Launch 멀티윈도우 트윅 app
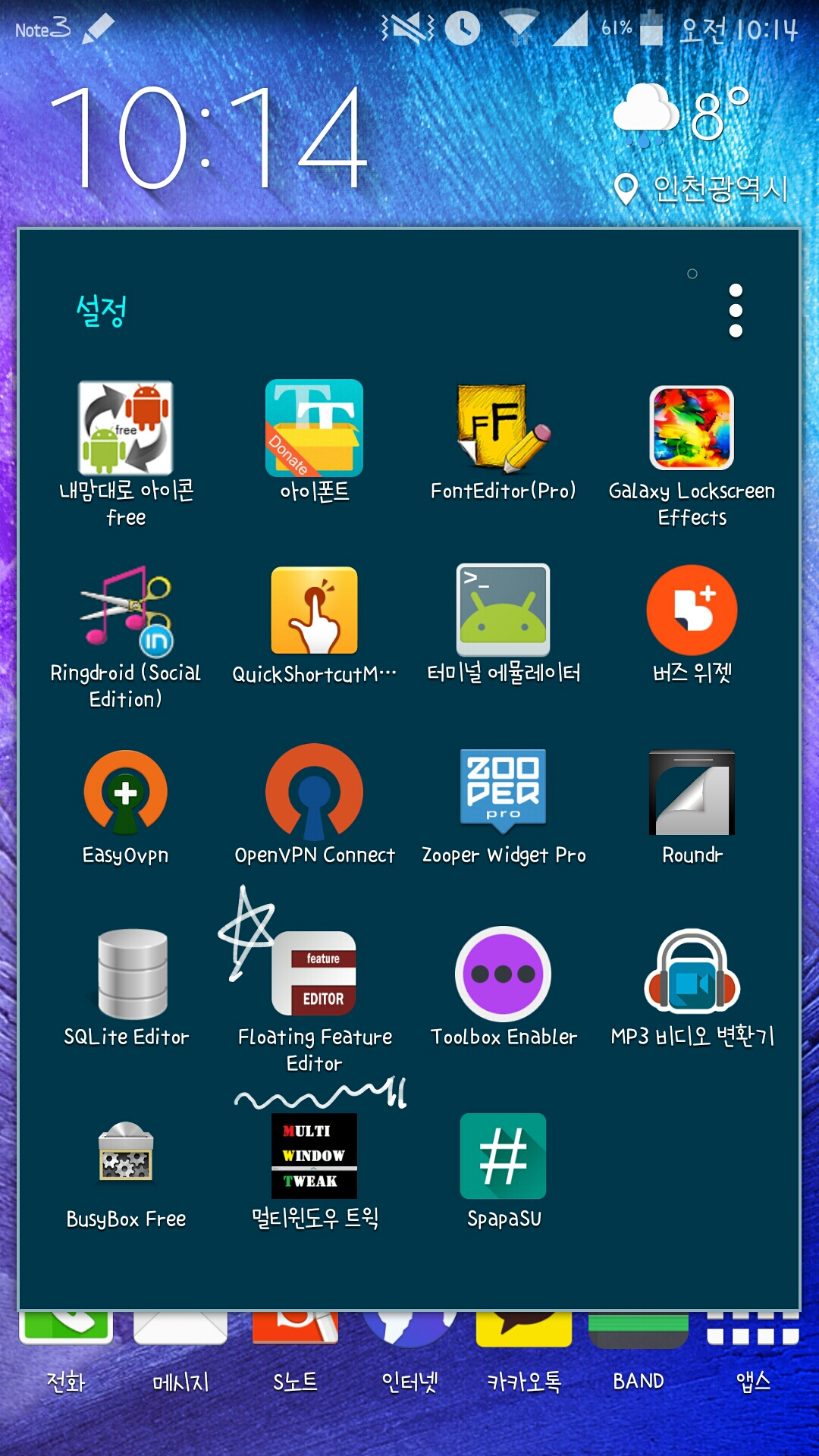Screen dimensions: 819x1456 click(x=314, y=1156)
